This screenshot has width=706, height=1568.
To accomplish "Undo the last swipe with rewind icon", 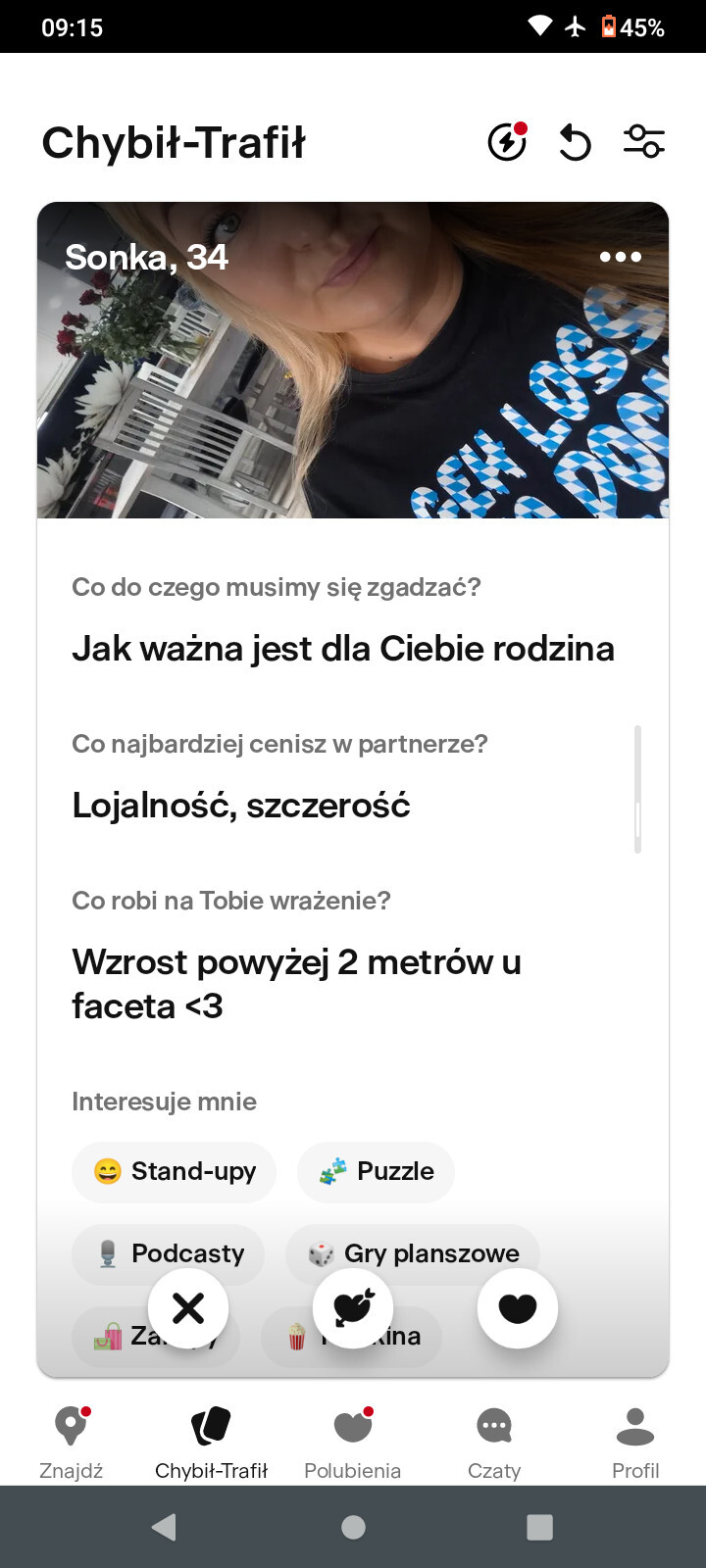I will (x=576, y=143).
